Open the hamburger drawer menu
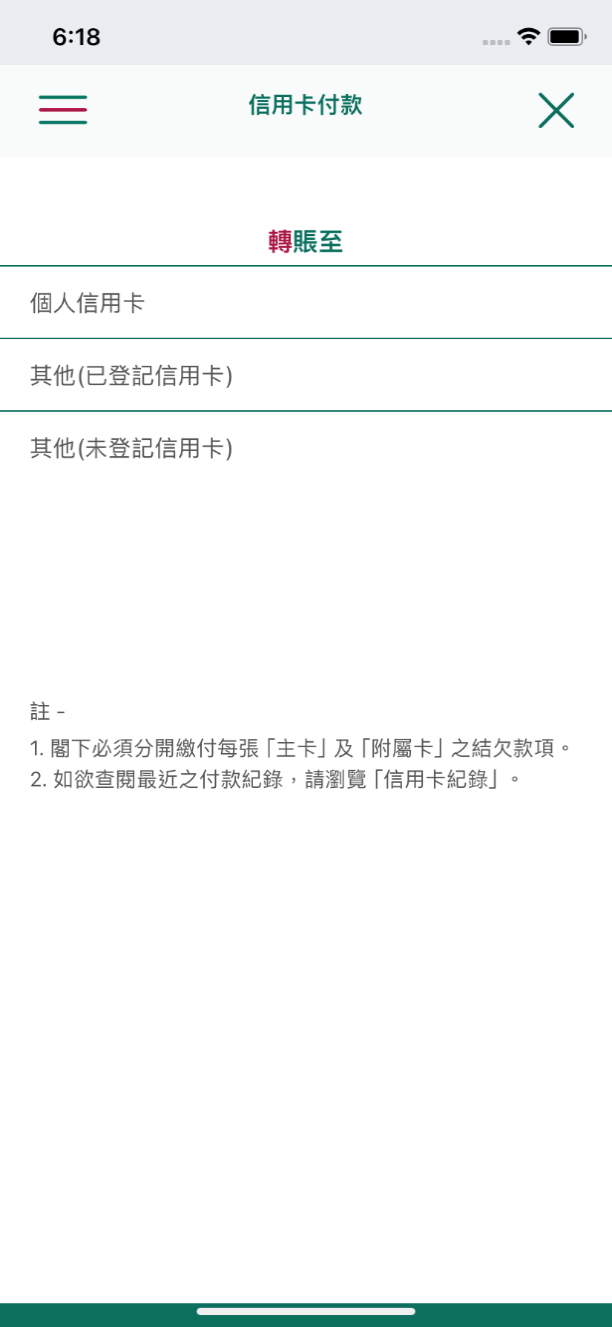 coord(63,110)
